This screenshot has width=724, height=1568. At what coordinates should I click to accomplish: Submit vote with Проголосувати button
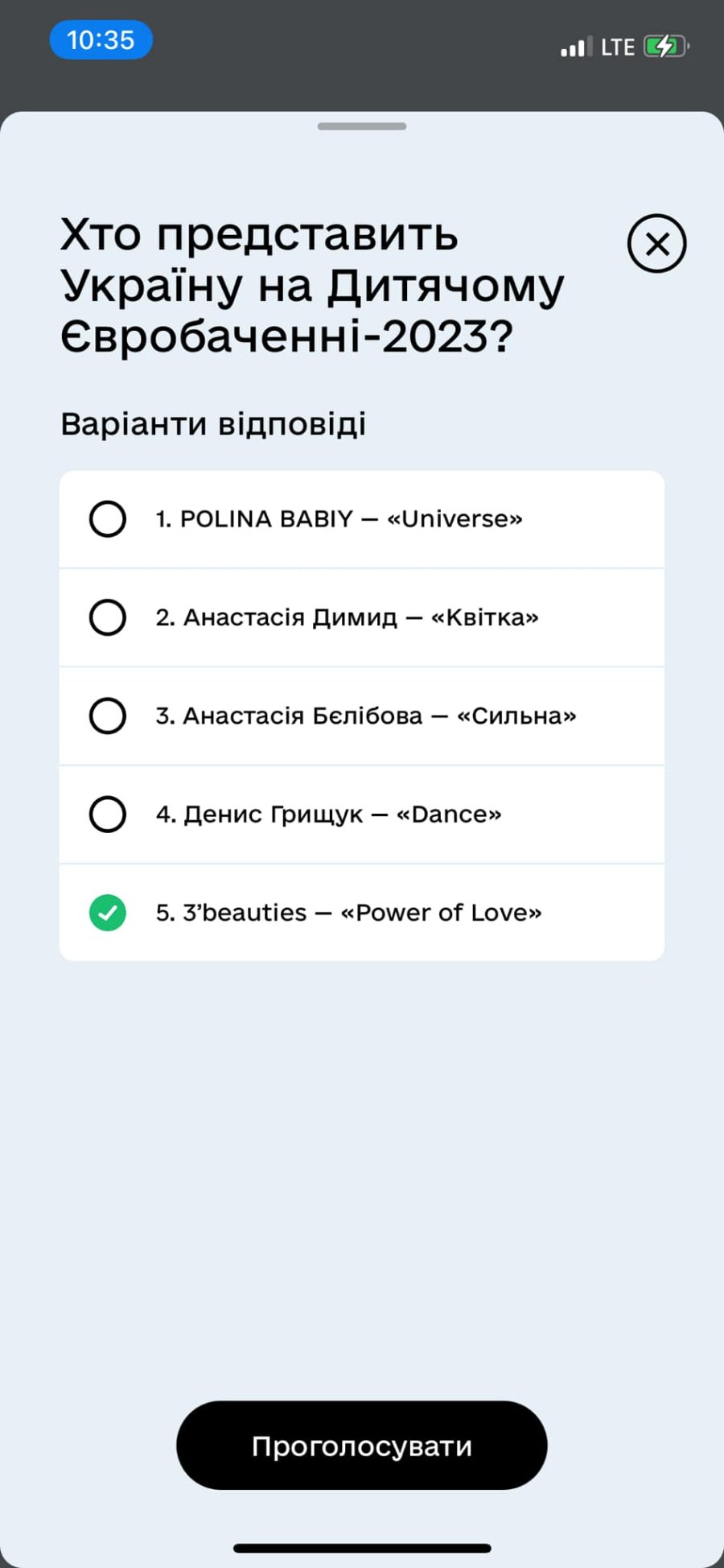361,1446
